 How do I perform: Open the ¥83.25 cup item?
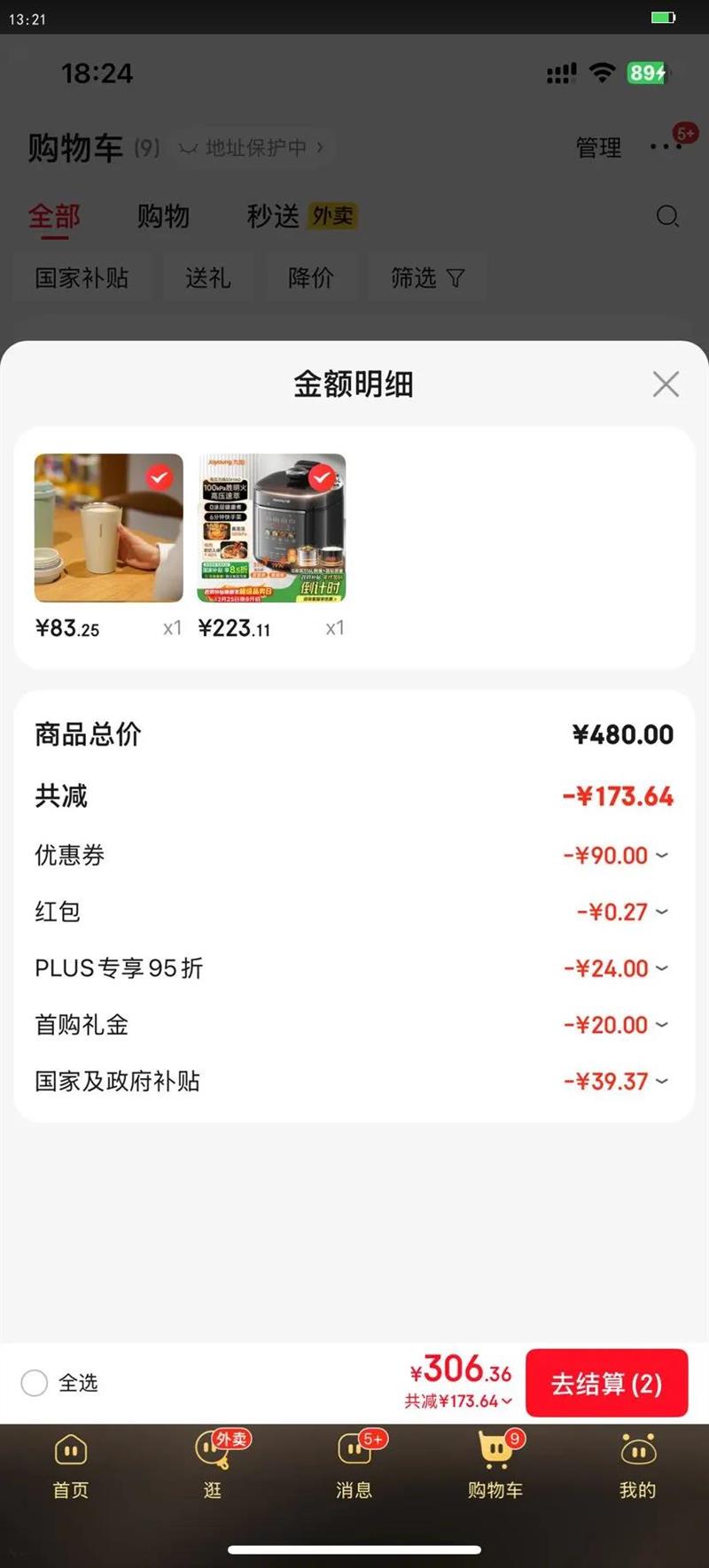tap(108, 529)
